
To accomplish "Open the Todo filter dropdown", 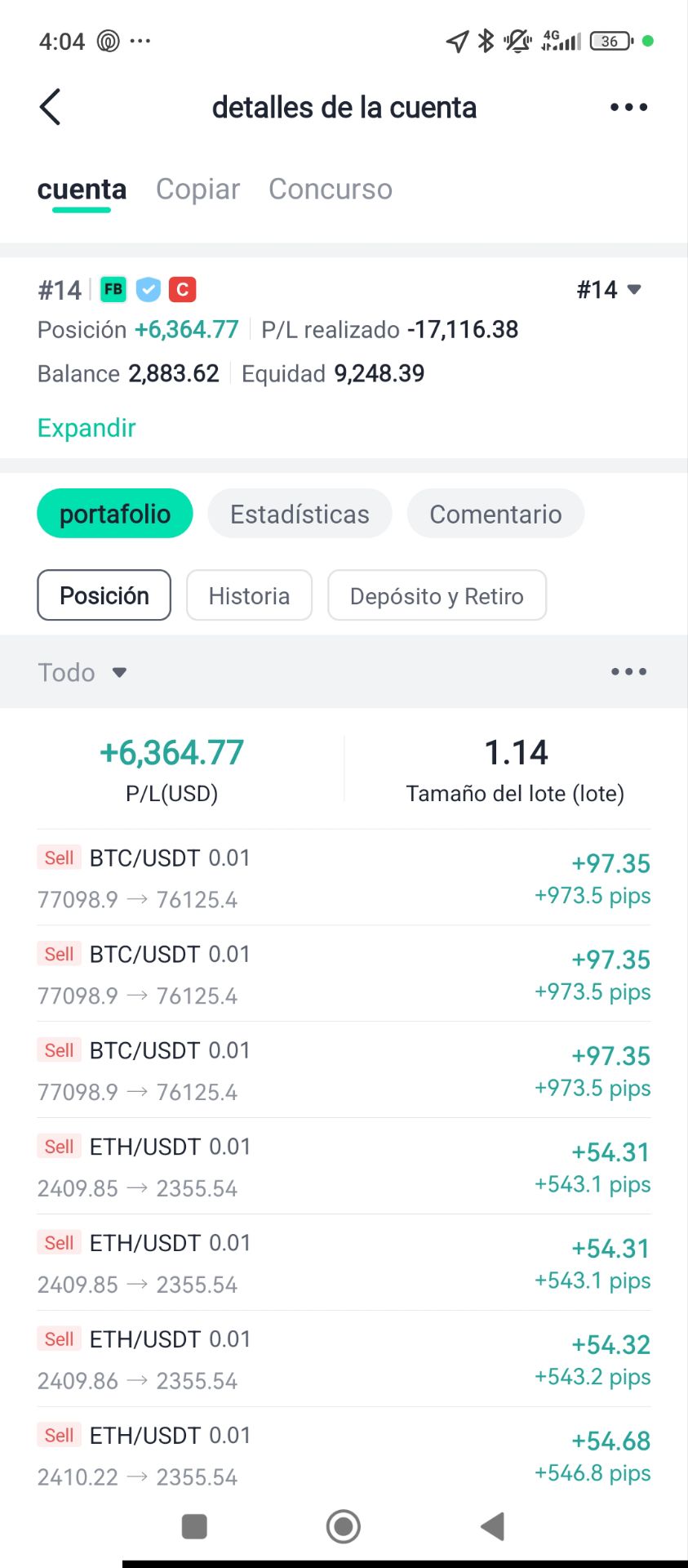I will coord(82,672).
